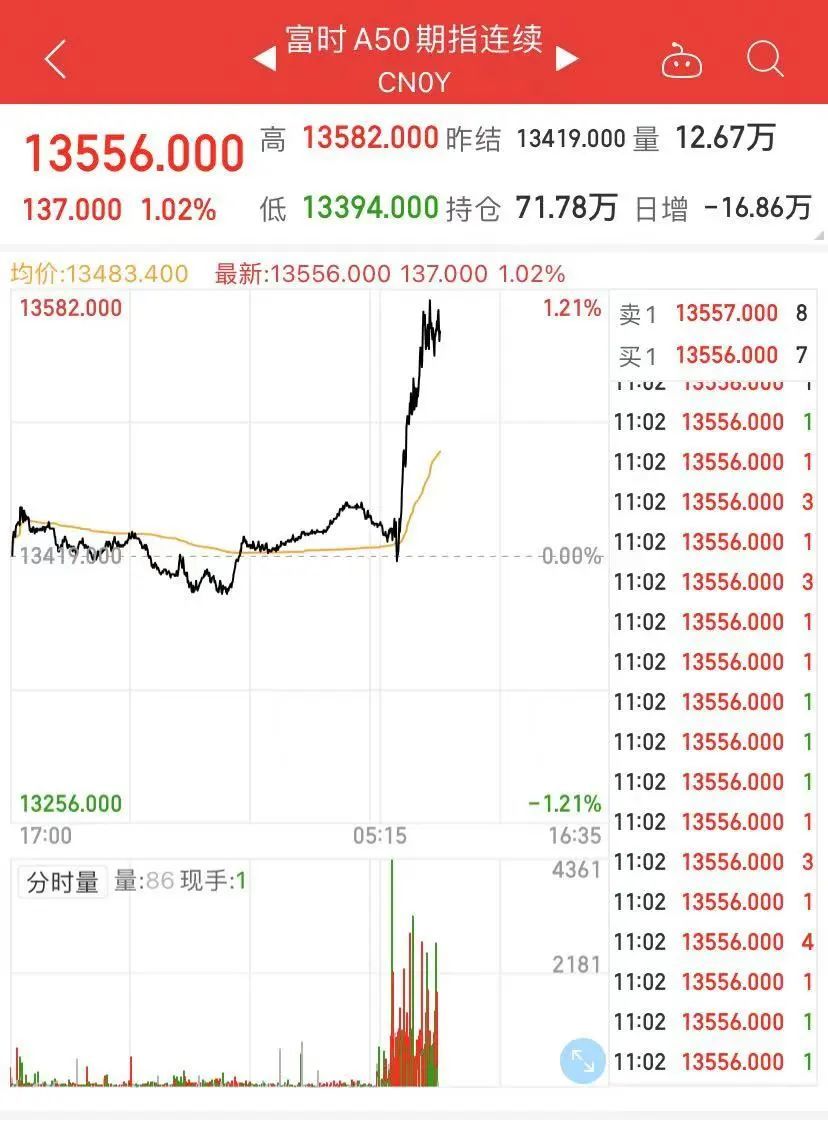Expand the chart to full screen
This screenshot has width=828, height=1126.
coord(582,1061)
